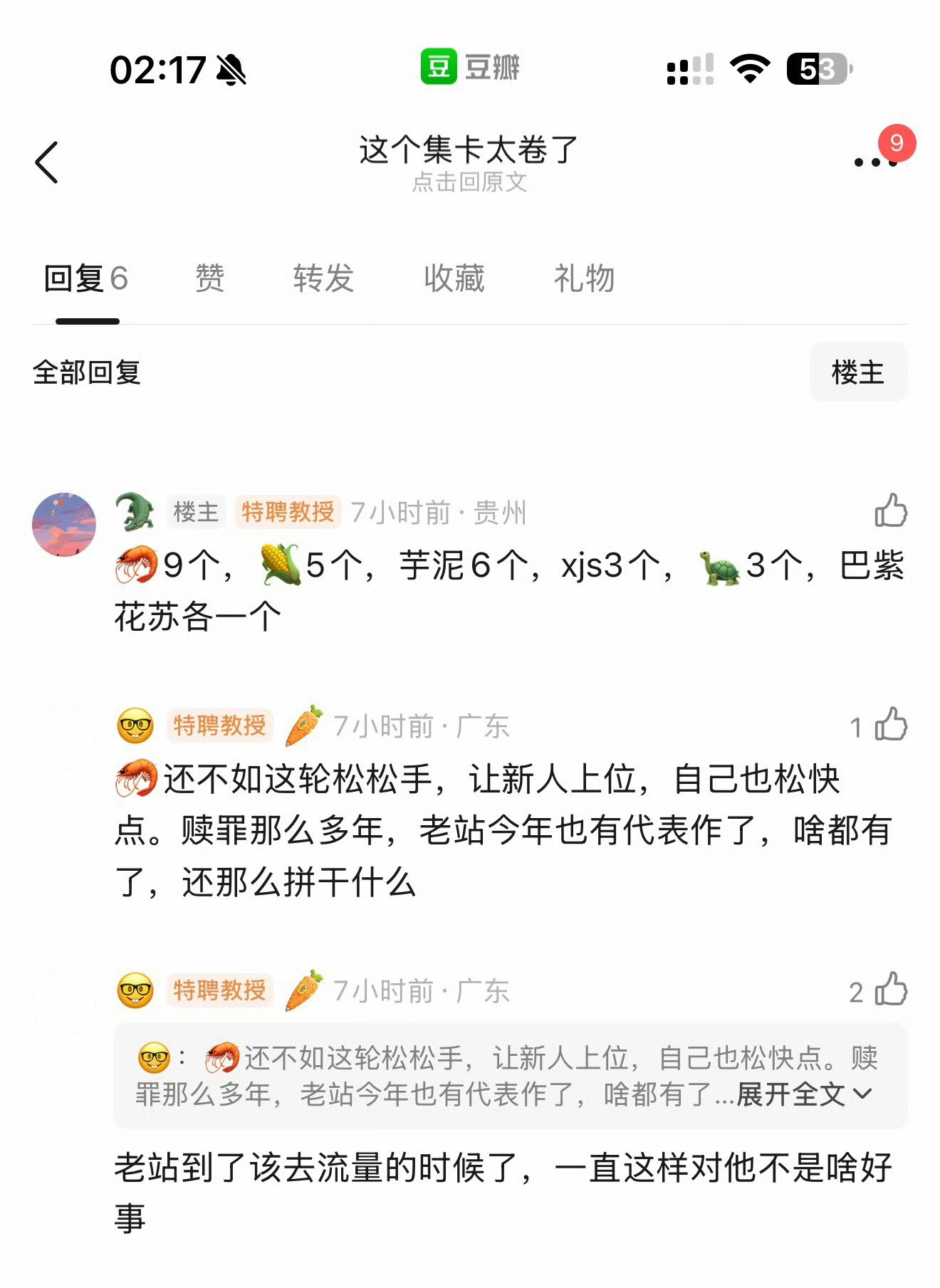Toggle the carrot badge next to 特聘教授
The height and width of the screenshot is (1288, 940).
click(x=303, y=726)
